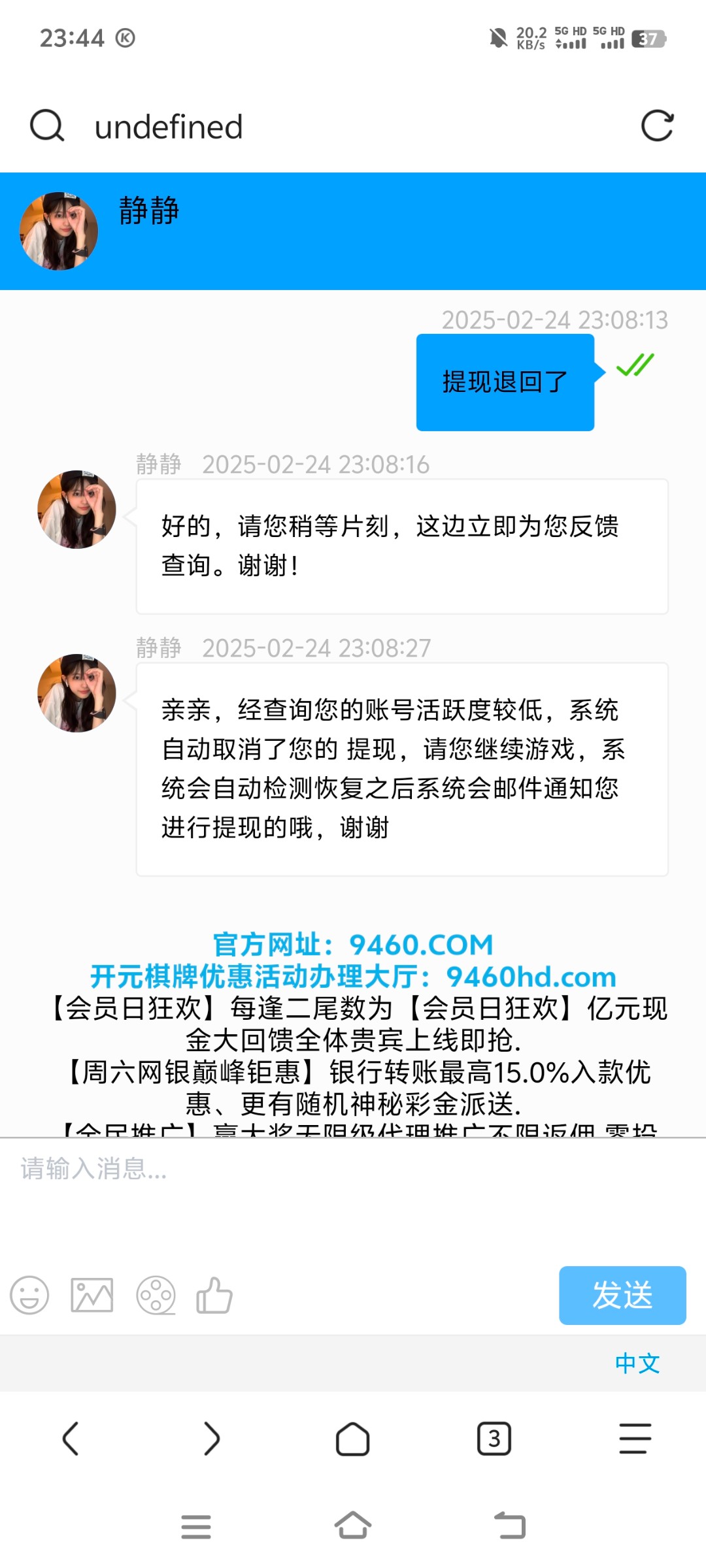Viewport: 706px width, 1568px height.
Task: Go forward in the browser
Action: (x=212, y=1439)
